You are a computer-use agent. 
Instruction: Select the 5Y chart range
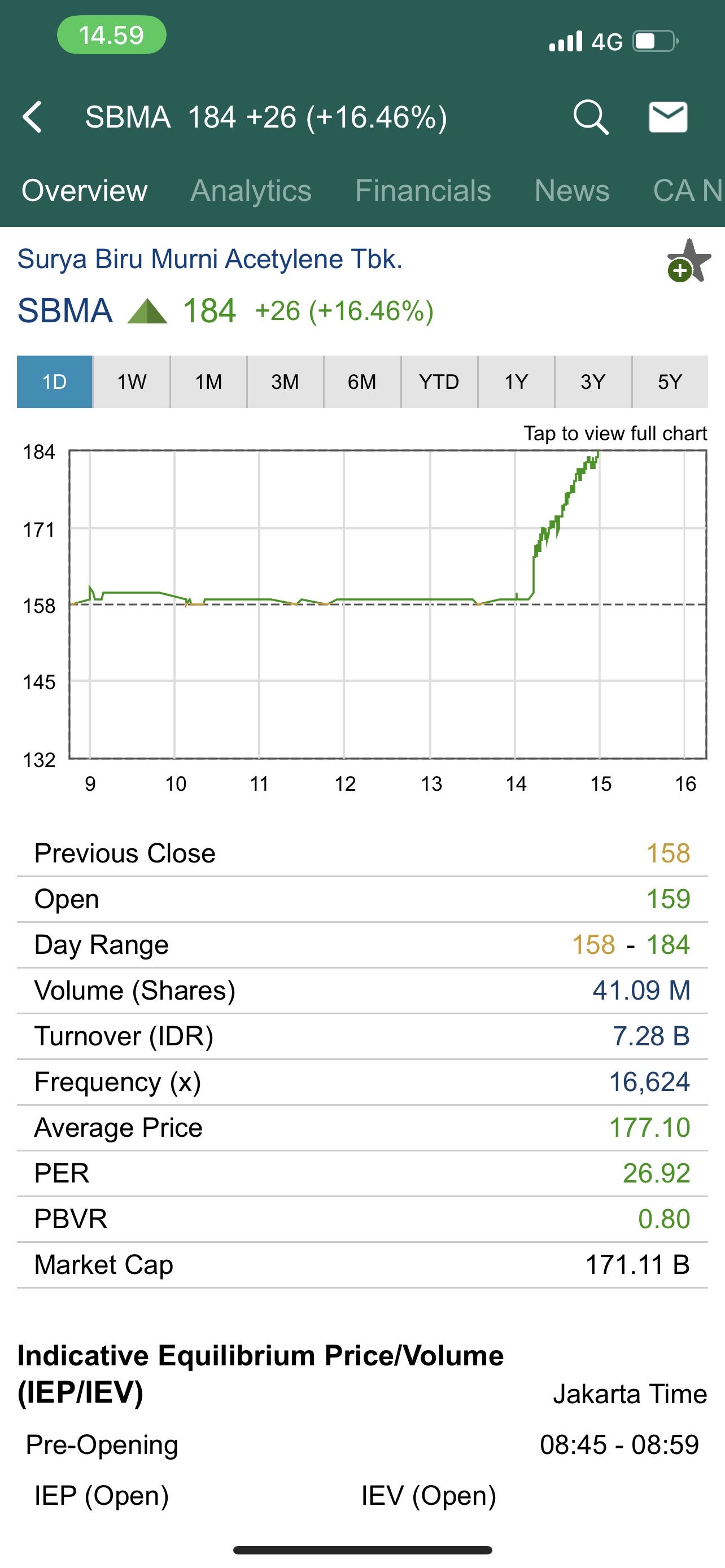coord(670,382)
